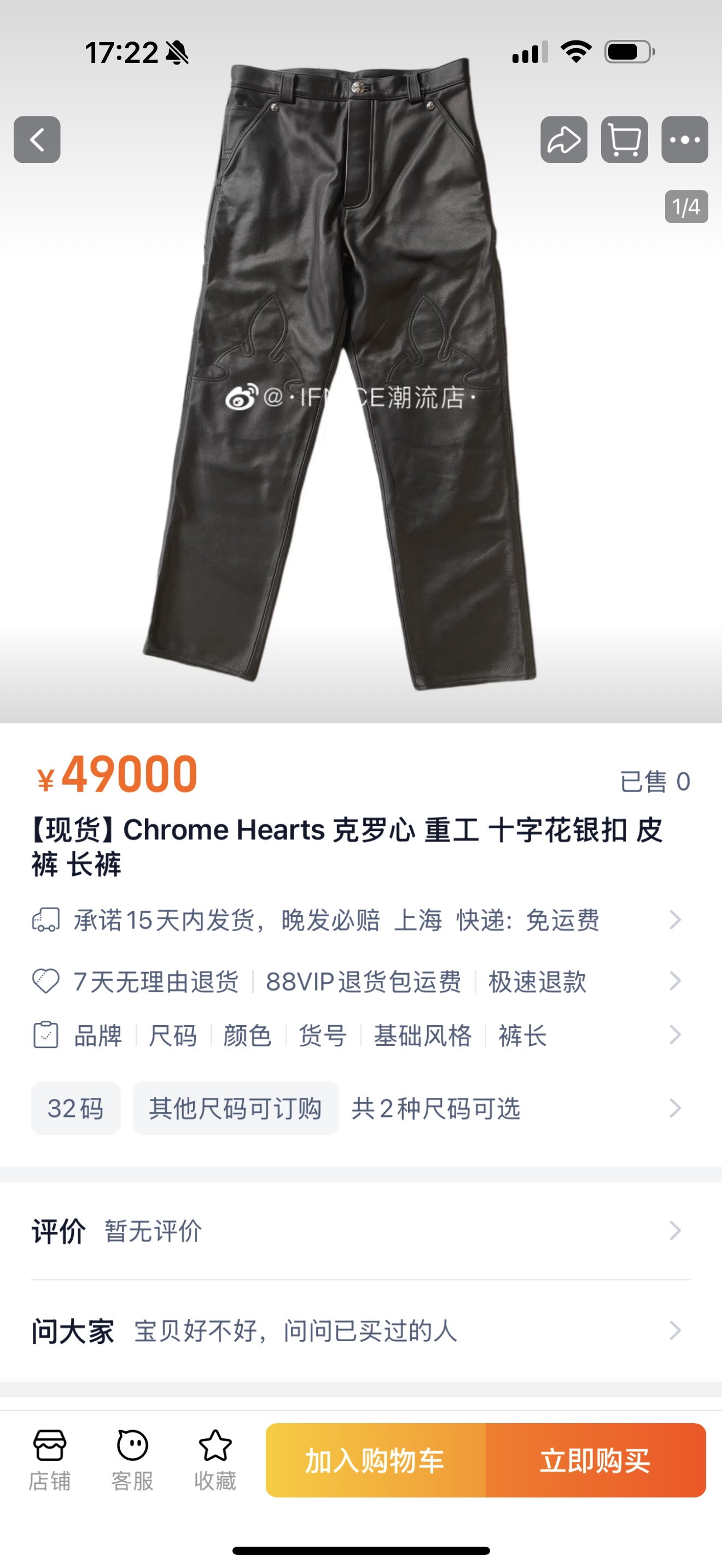
Task: Go back using the arrow icon
Action: 37,139
